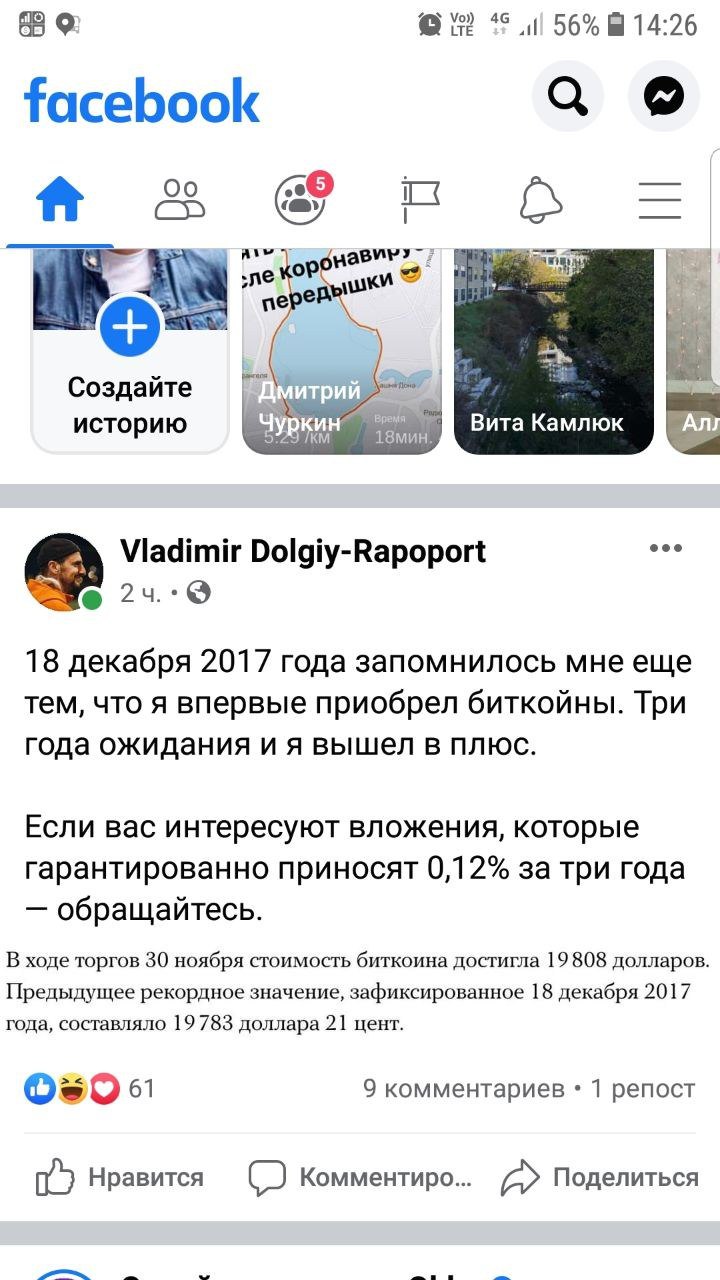Switch to the Home feed tab
720x1280 pixels.
pyautogui.click(x=60, y=199)
